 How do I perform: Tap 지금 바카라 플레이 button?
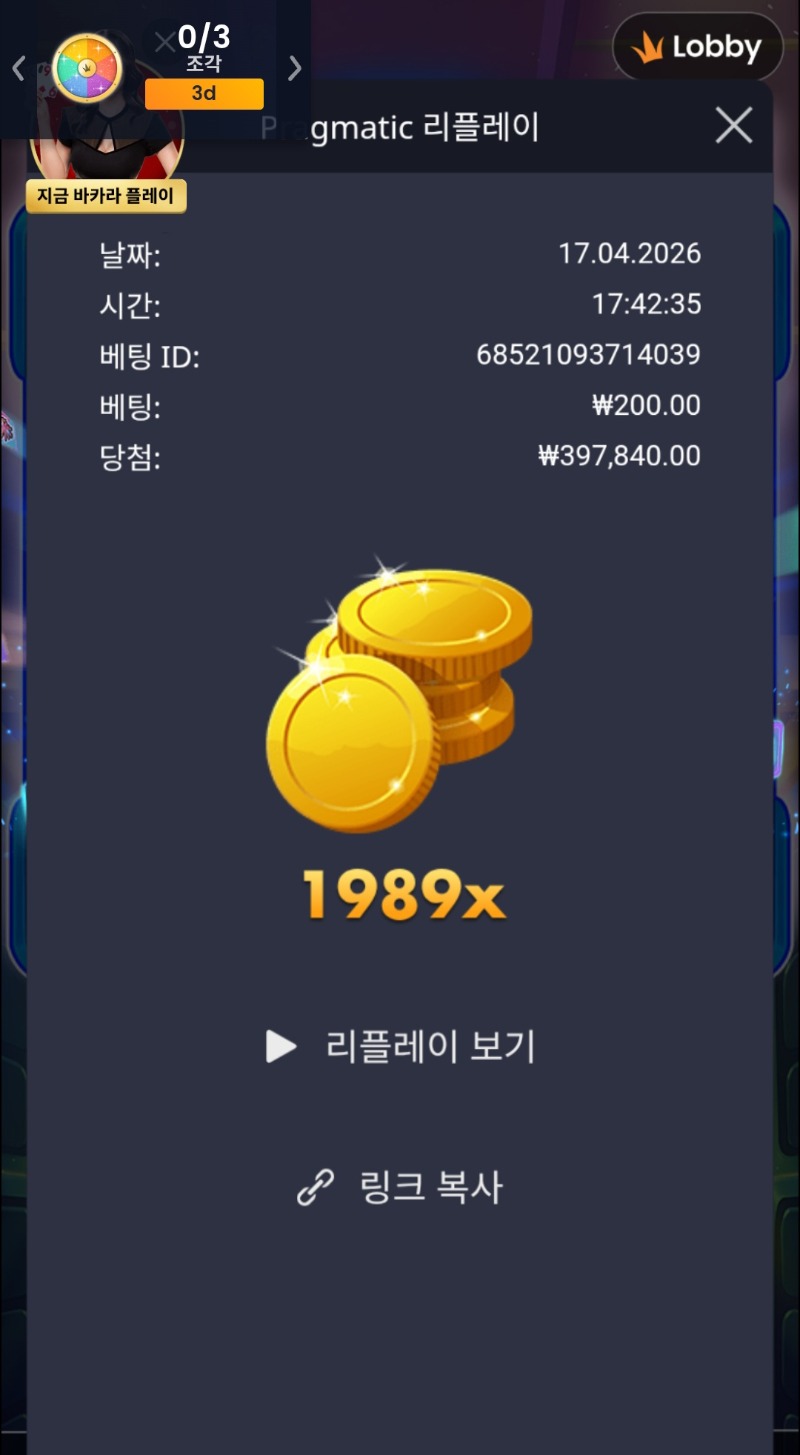106,196
